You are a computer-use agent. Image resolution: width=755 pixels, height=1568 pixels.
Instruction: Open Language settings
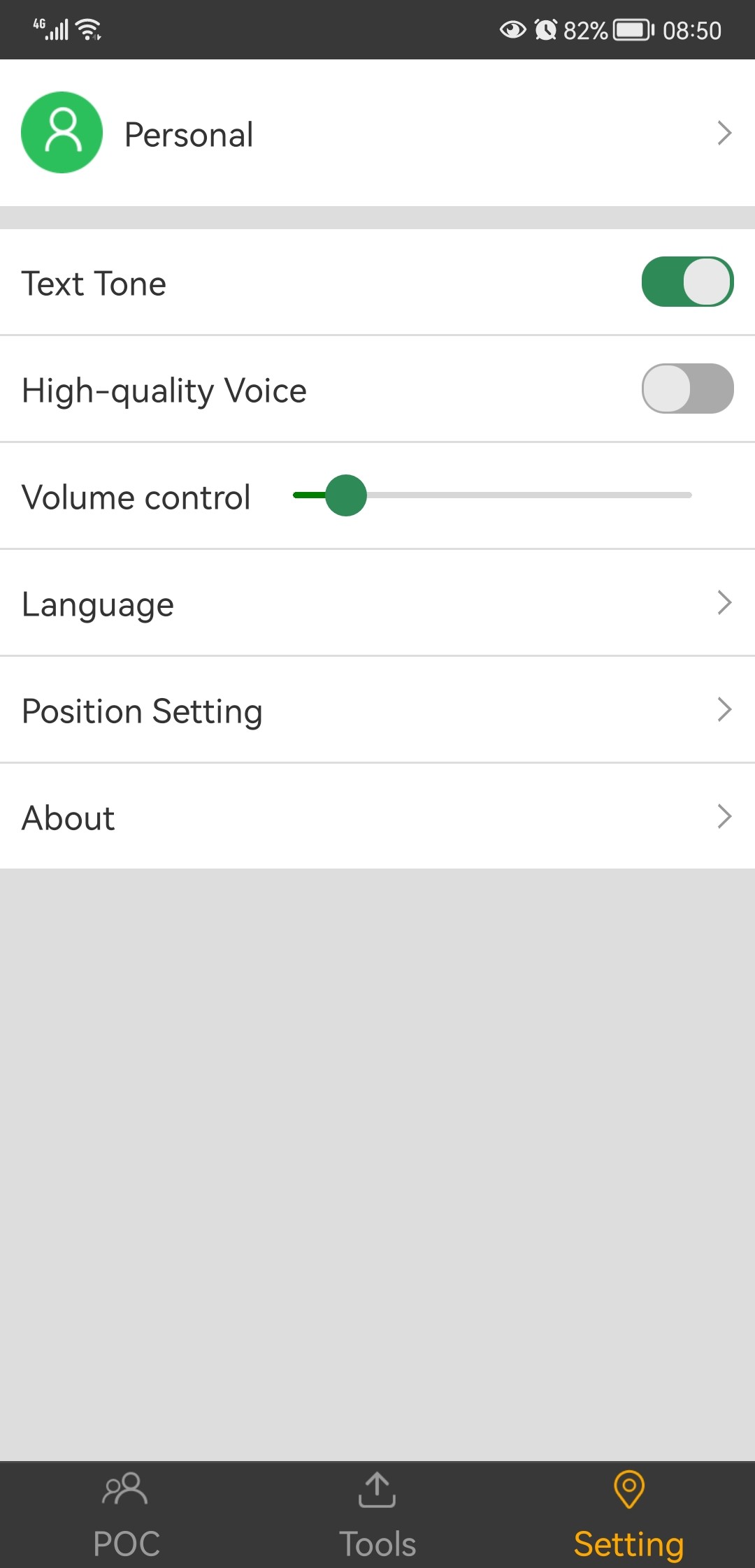(x=377, y=603)
